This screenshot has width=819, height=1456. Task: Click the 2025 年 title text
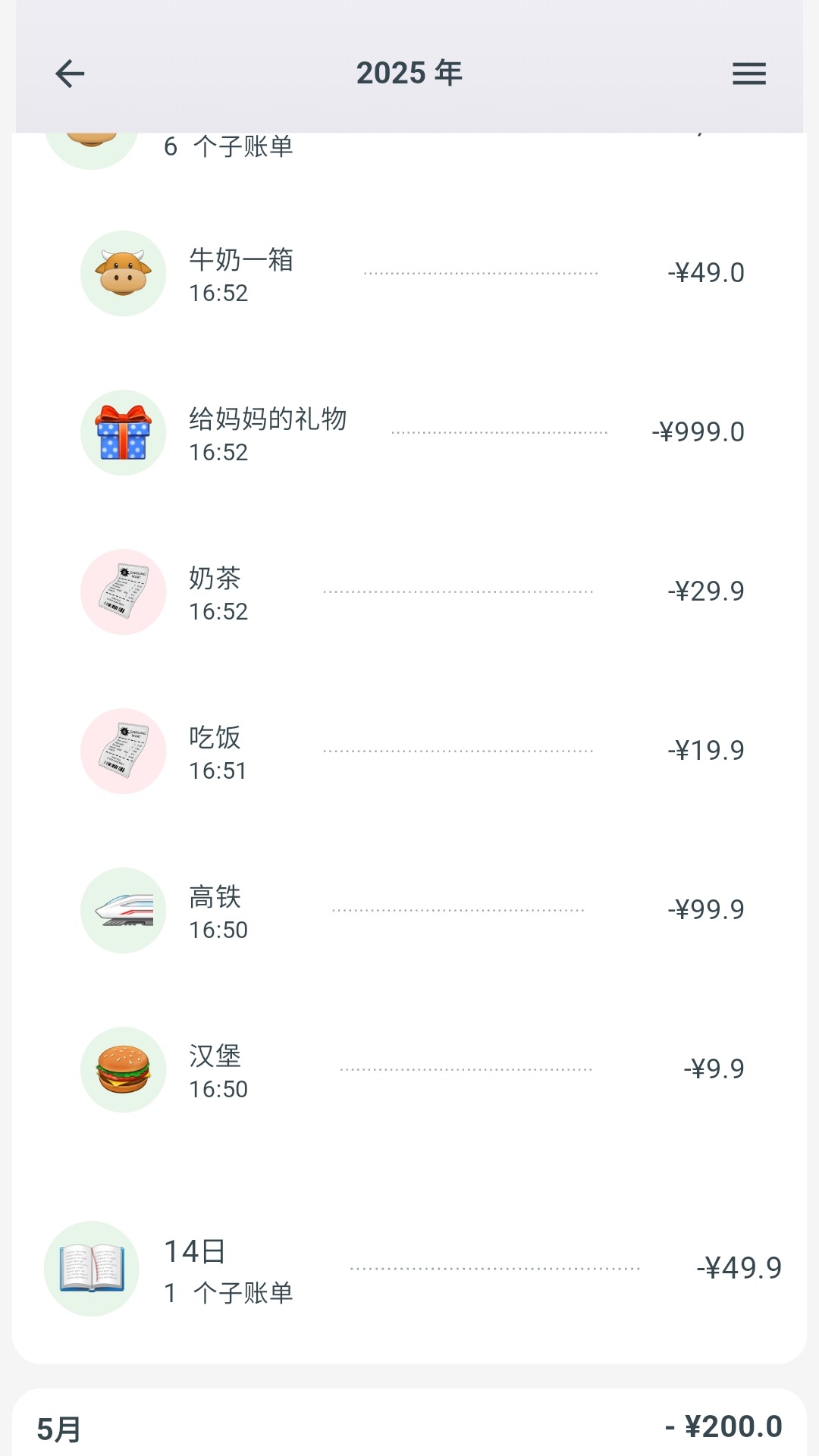click(409, 74)
